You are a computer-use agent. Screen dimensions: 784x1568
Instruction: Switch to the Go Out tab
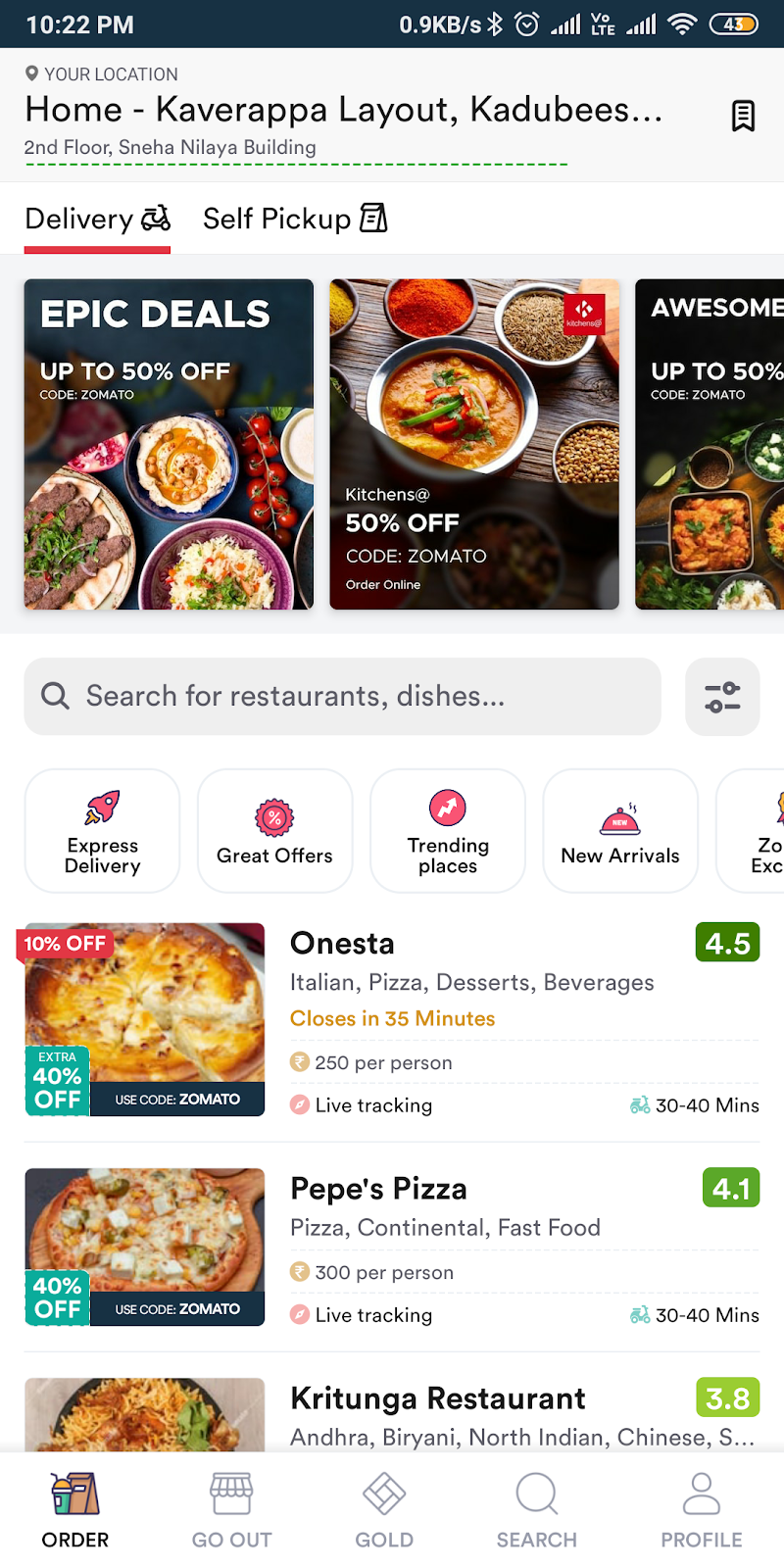231,1510
